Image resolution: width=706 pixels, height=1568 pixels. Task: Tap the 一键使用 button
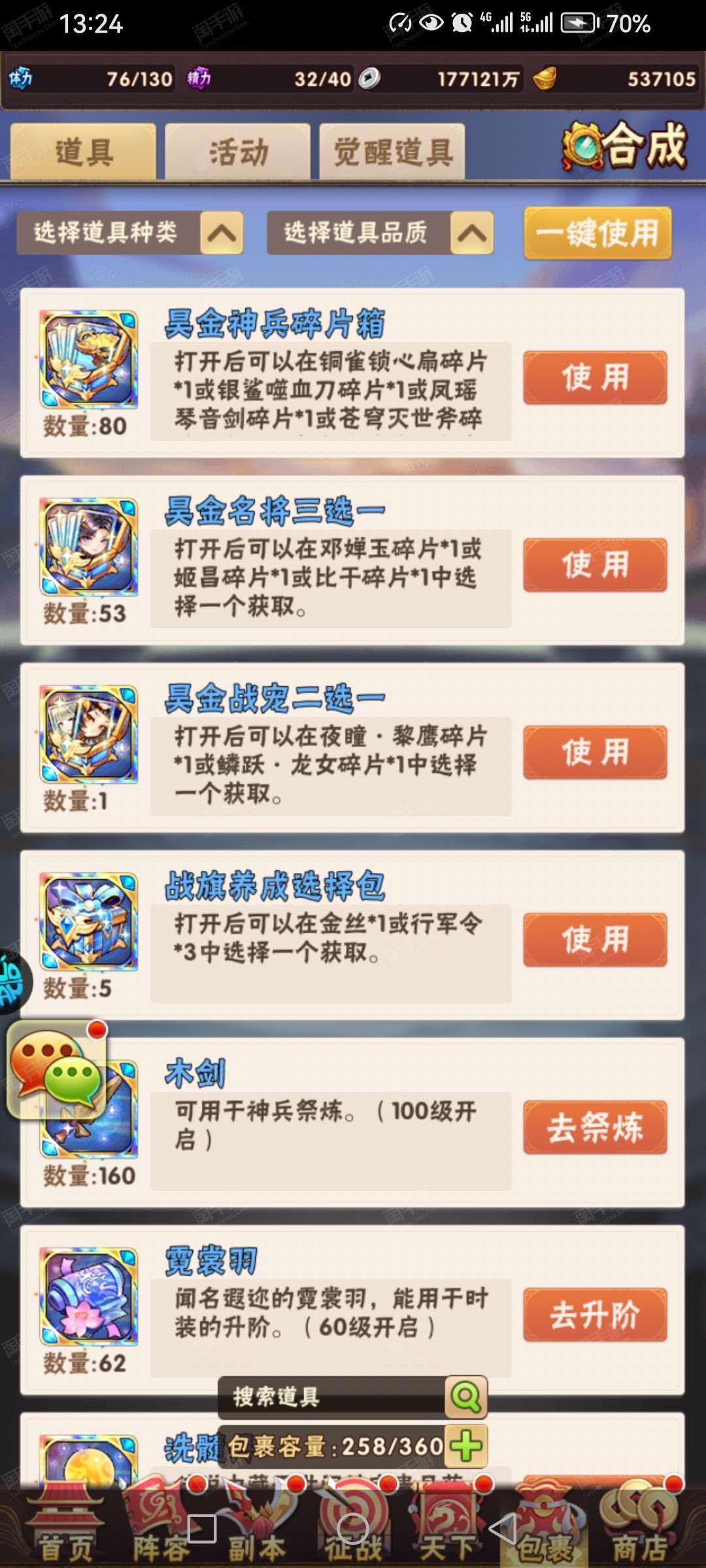click(x=597, y=233)
